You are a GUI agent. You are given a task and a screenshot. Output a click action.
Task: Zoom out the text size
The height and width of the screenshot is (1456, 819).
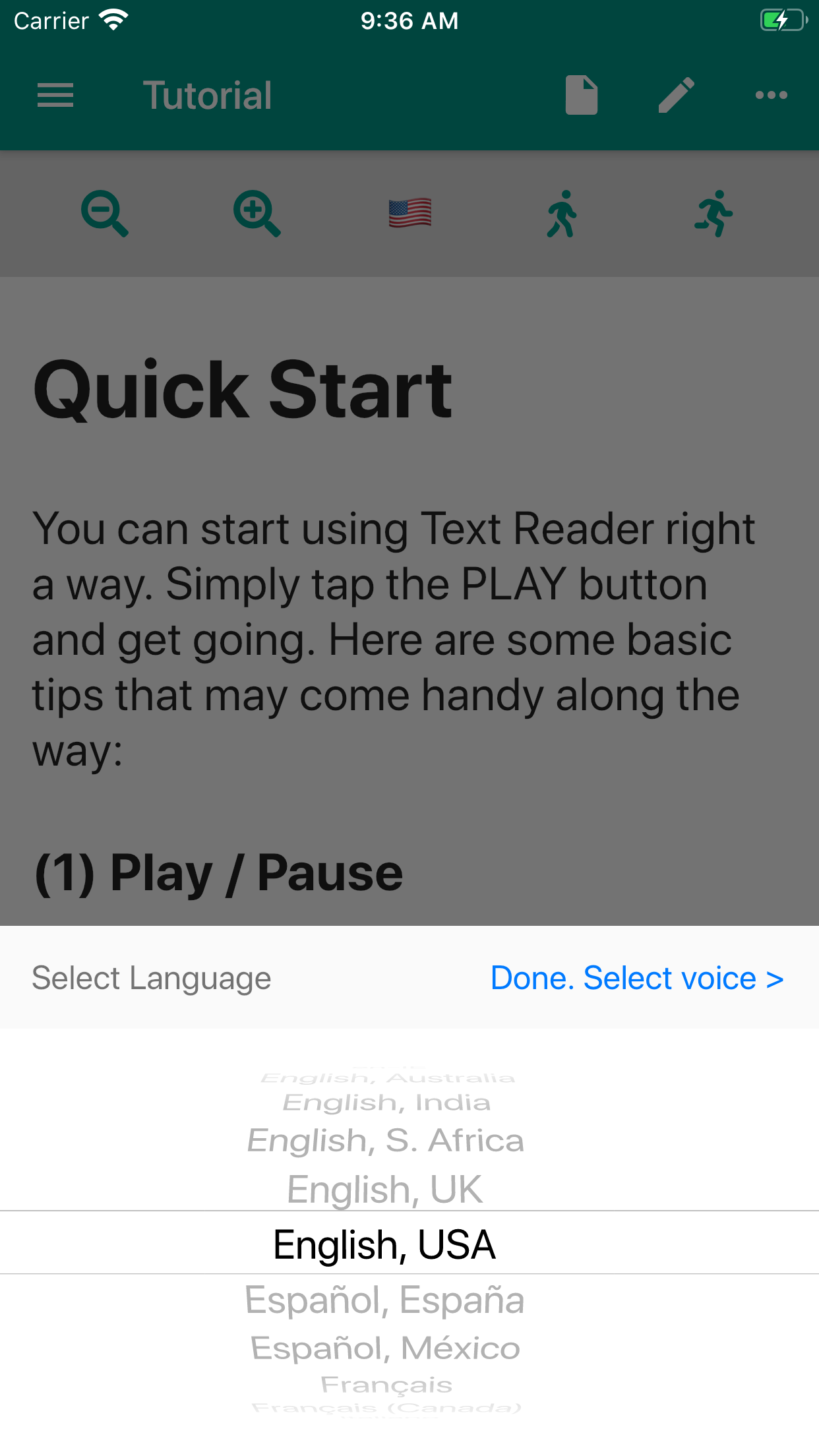(x=104, y=212)
